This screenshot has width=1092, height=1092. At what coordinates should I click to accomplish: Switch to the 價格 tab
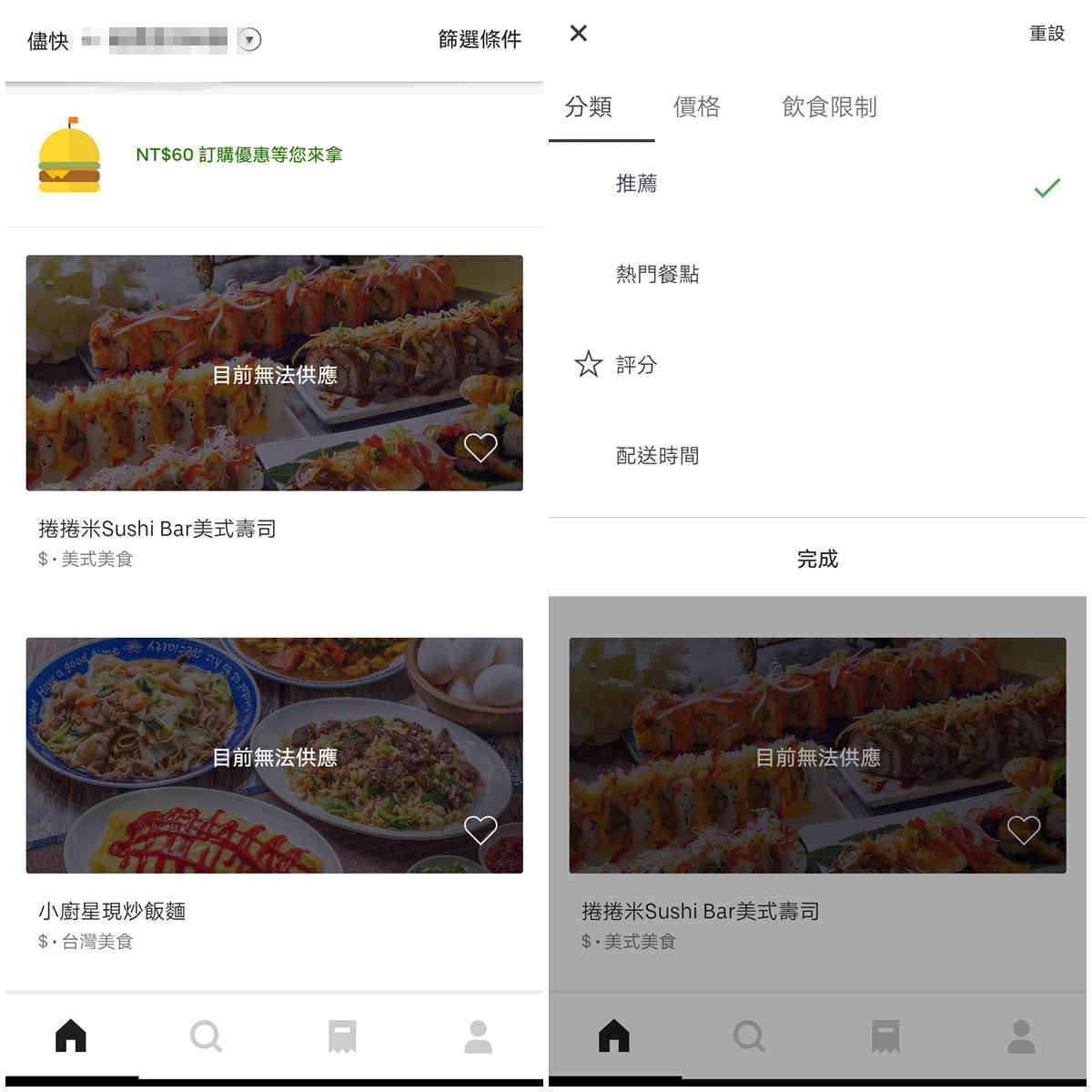pyautogui.click(x=696, y=107)
